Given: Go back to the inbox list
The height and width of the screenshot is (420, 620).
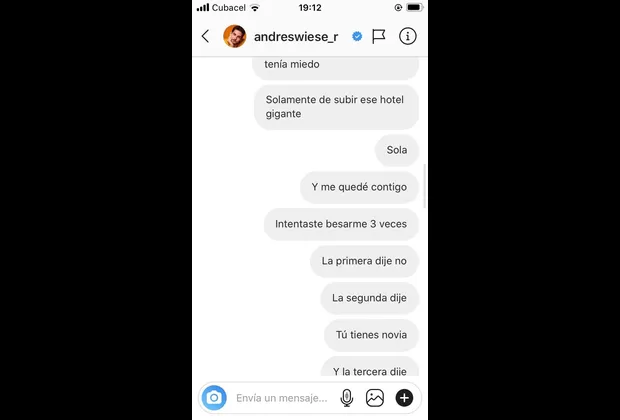Looking at the screenshot, I should point(206,36).
